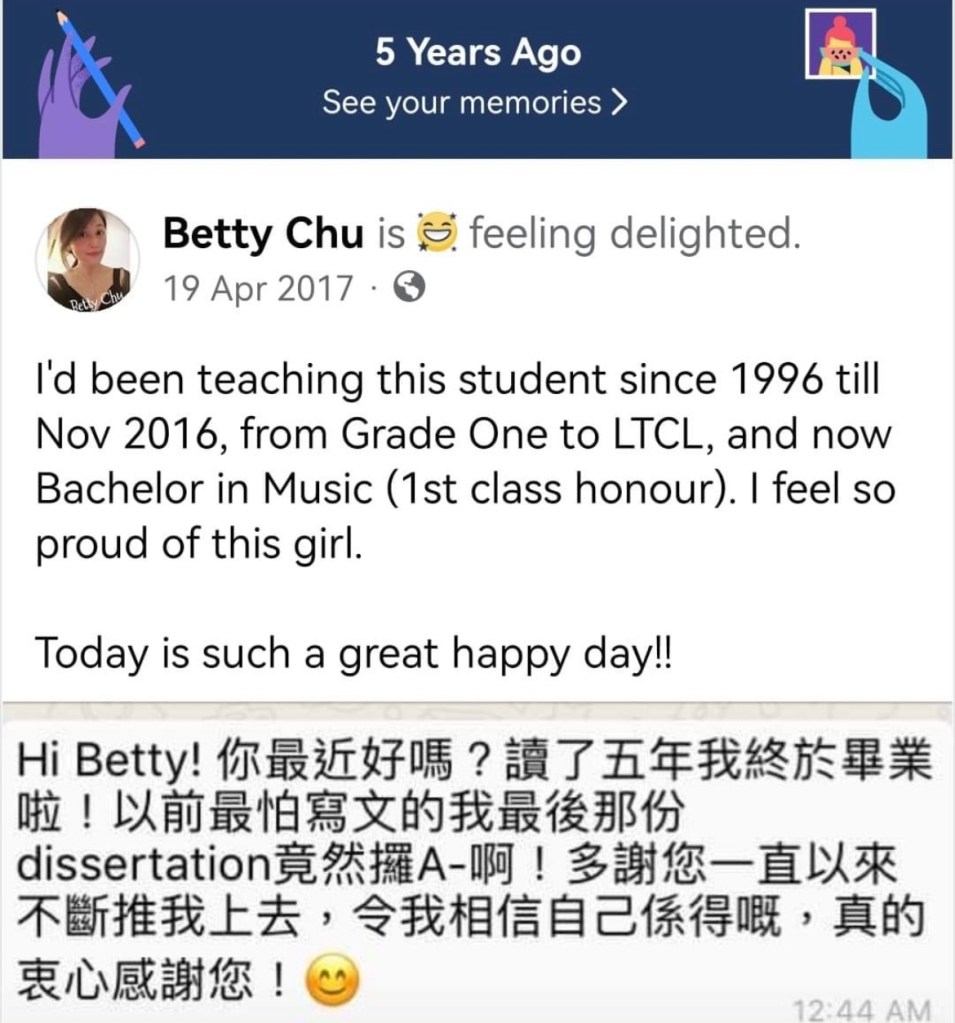Open See your memories link

[475, 102]
